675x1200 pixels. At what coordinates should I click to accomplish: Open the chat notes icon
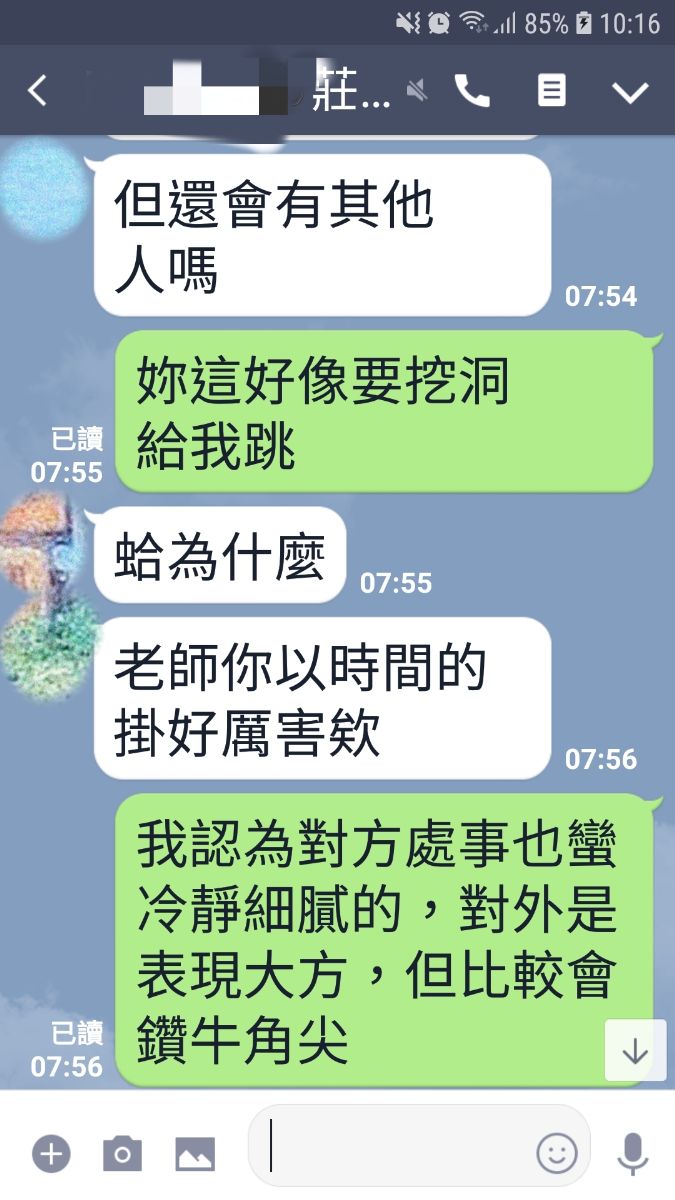coord(551,91)
